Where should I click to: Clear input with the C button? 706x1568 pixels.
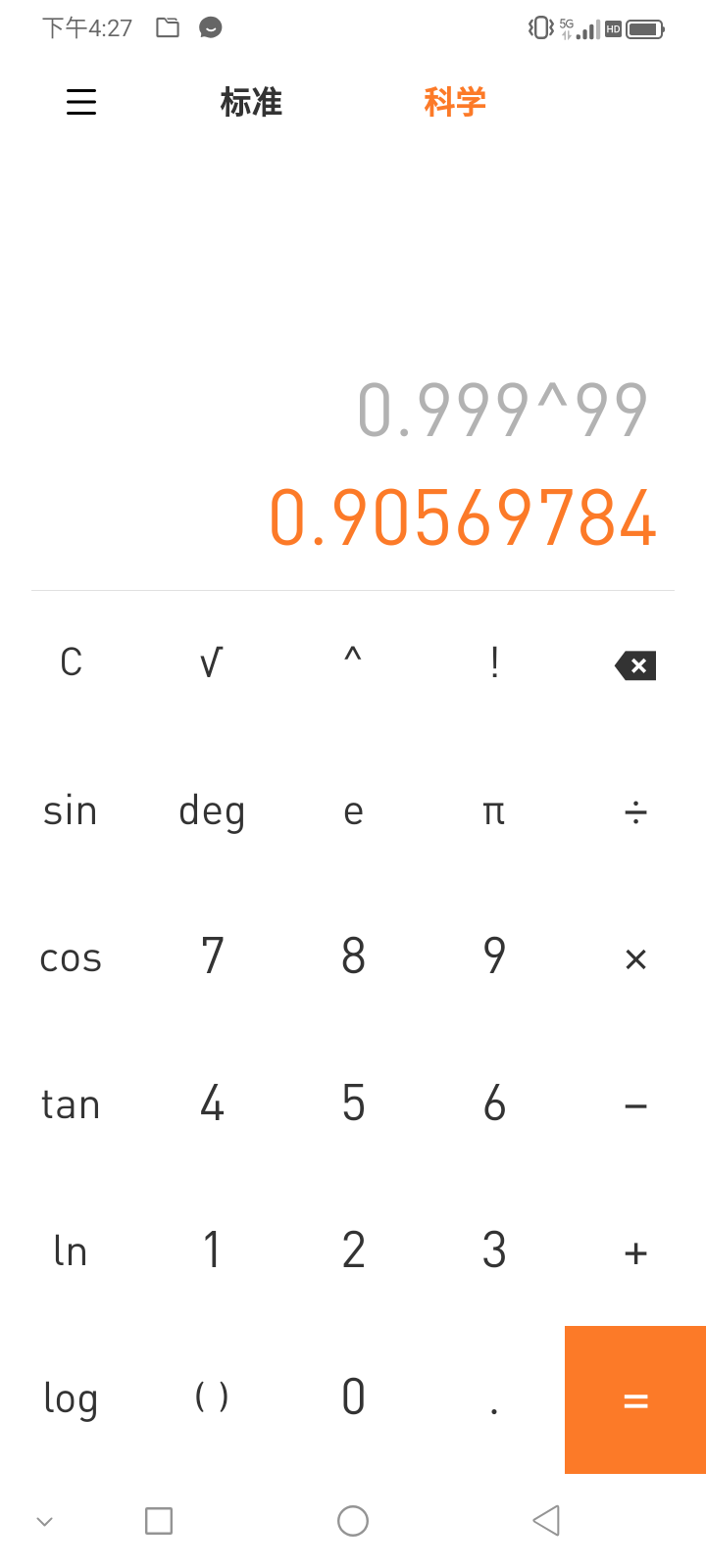click(x=70, y=662)
